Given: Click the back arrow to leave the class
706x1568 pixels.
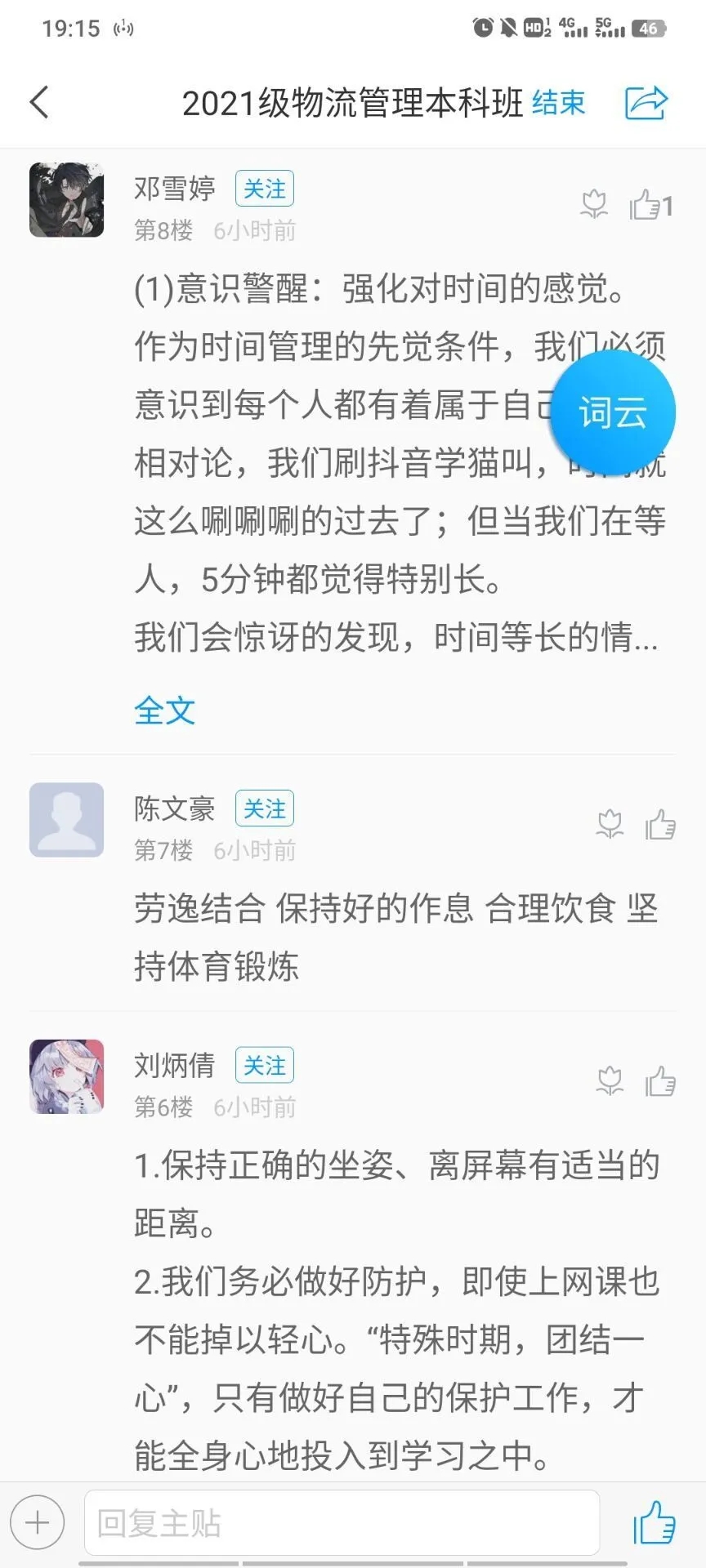Looking at the screenshot, I should pos(39,102).
